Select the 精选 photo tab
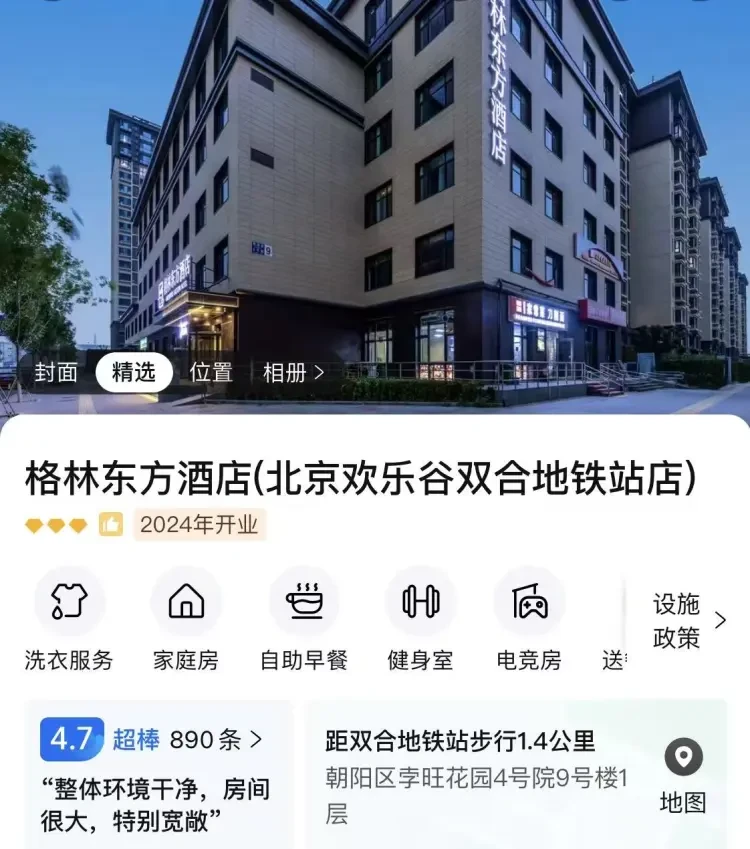 coord(134,372)
